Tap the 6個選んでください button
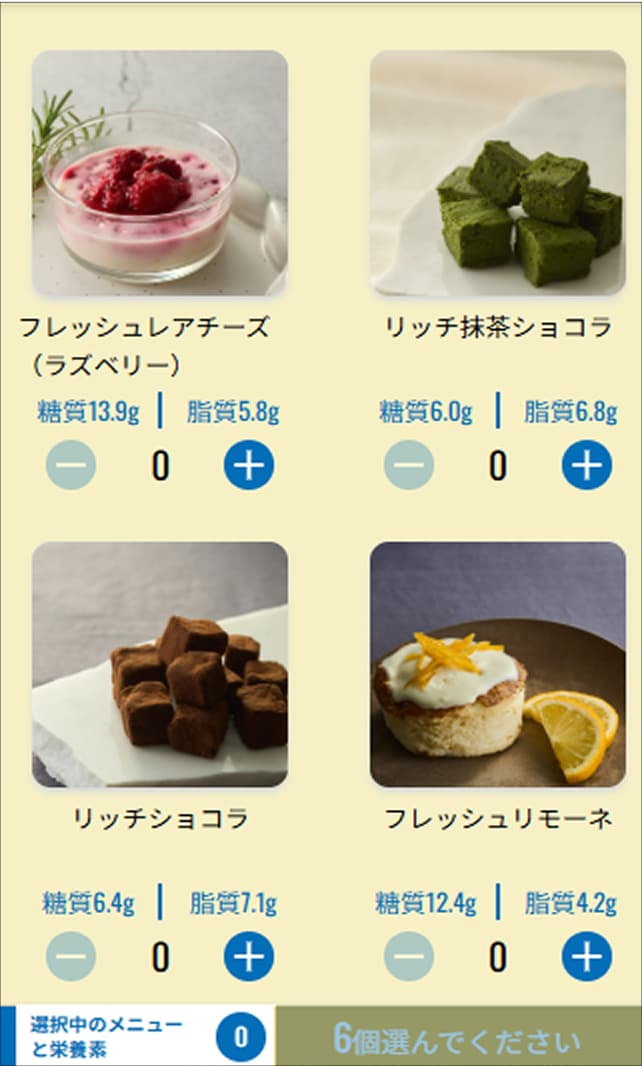The image size is (642, 1066). click(x=457, y=1038)
